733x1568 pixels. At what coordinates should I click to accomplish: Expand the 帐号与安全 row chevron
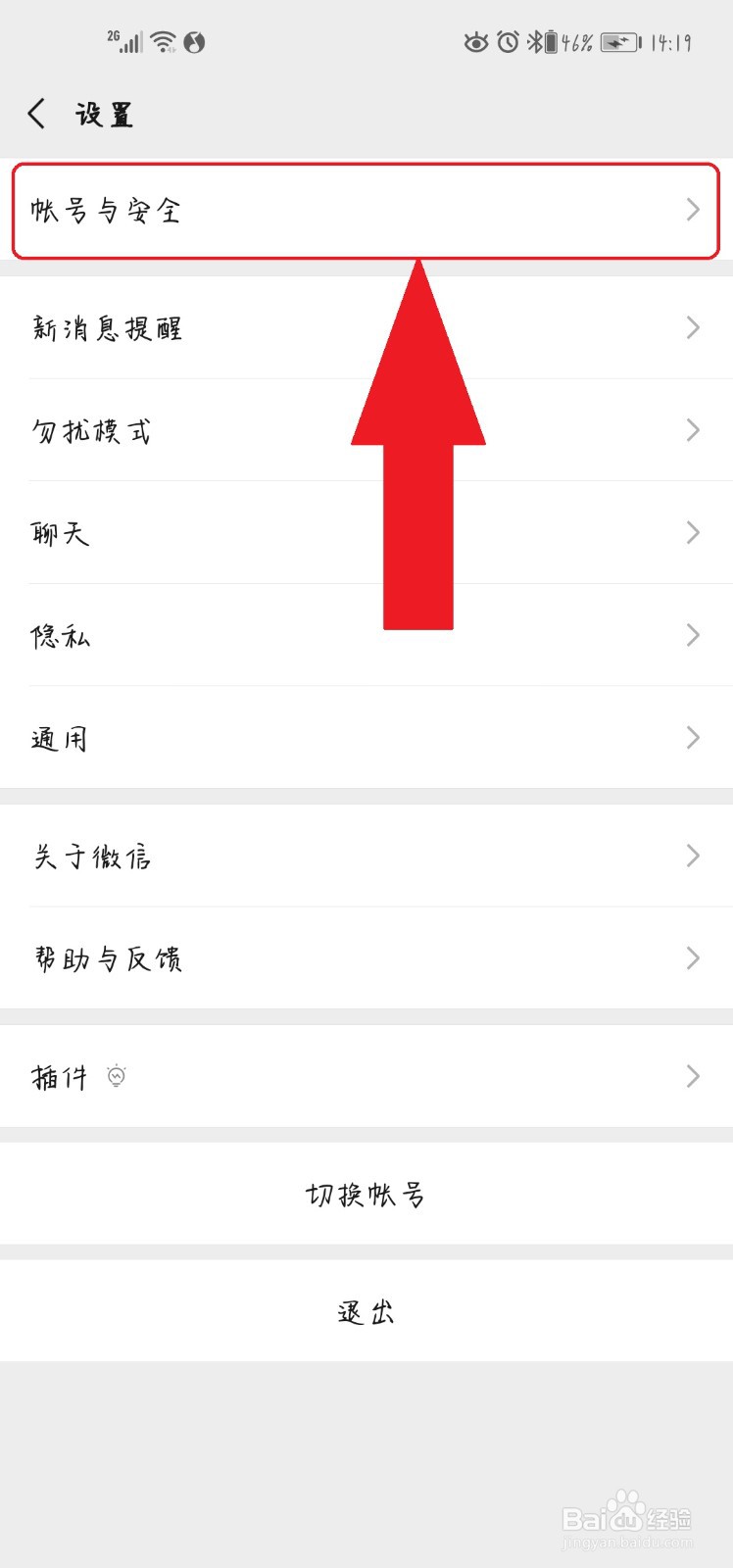[x=693, y=210]
